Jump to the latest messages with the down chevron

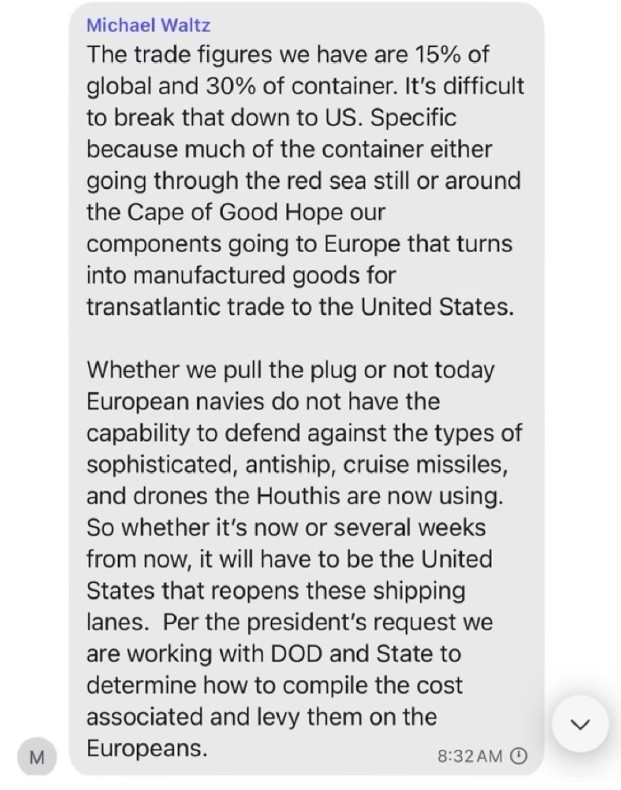pyautogui.click(x=580, y=725)
